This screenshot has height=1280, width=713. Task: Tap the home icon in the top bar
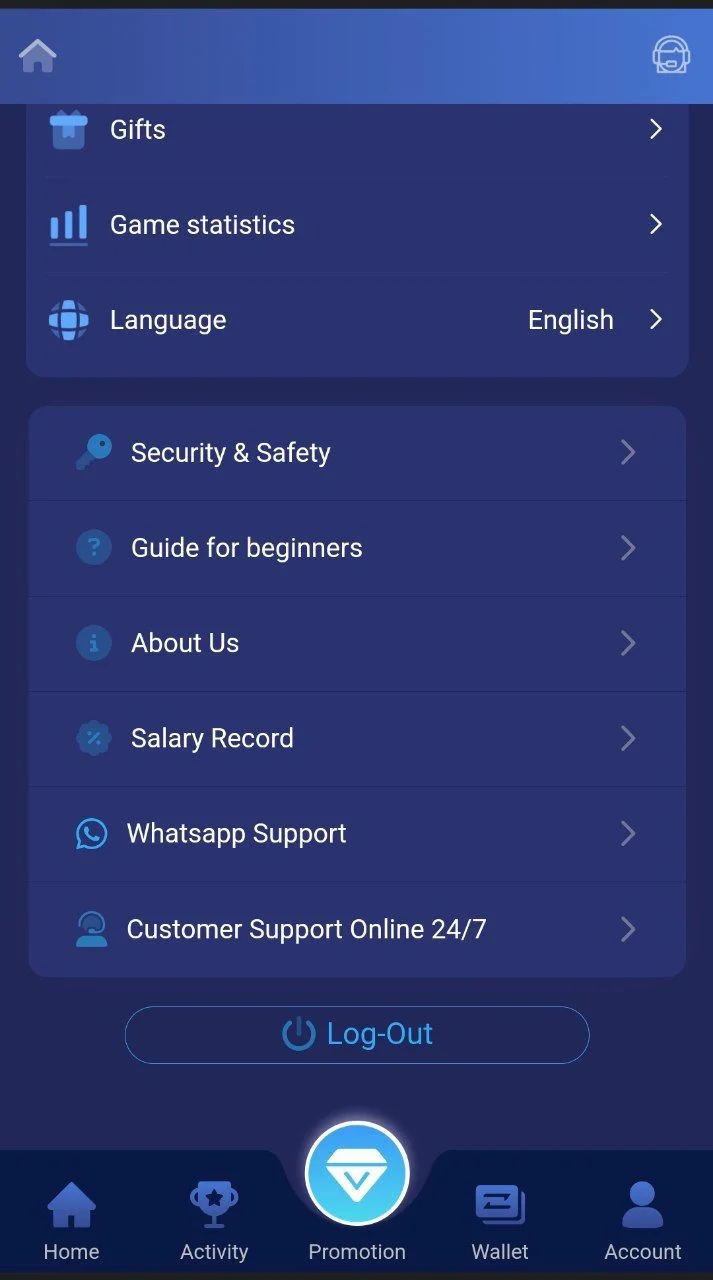point(38,56)
